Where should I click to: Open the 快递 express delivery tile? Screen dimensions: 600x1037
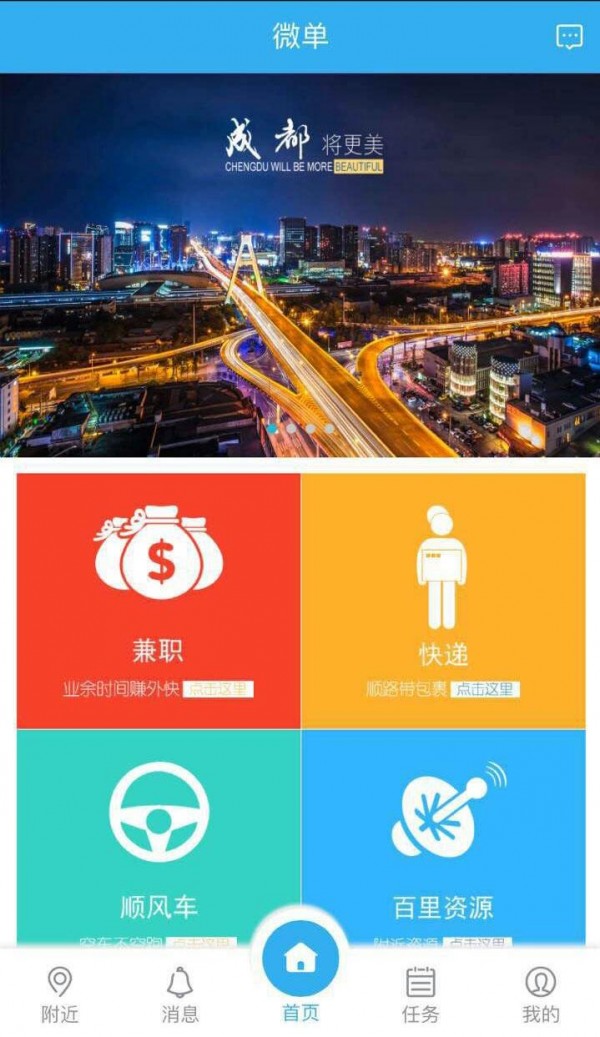443,600
